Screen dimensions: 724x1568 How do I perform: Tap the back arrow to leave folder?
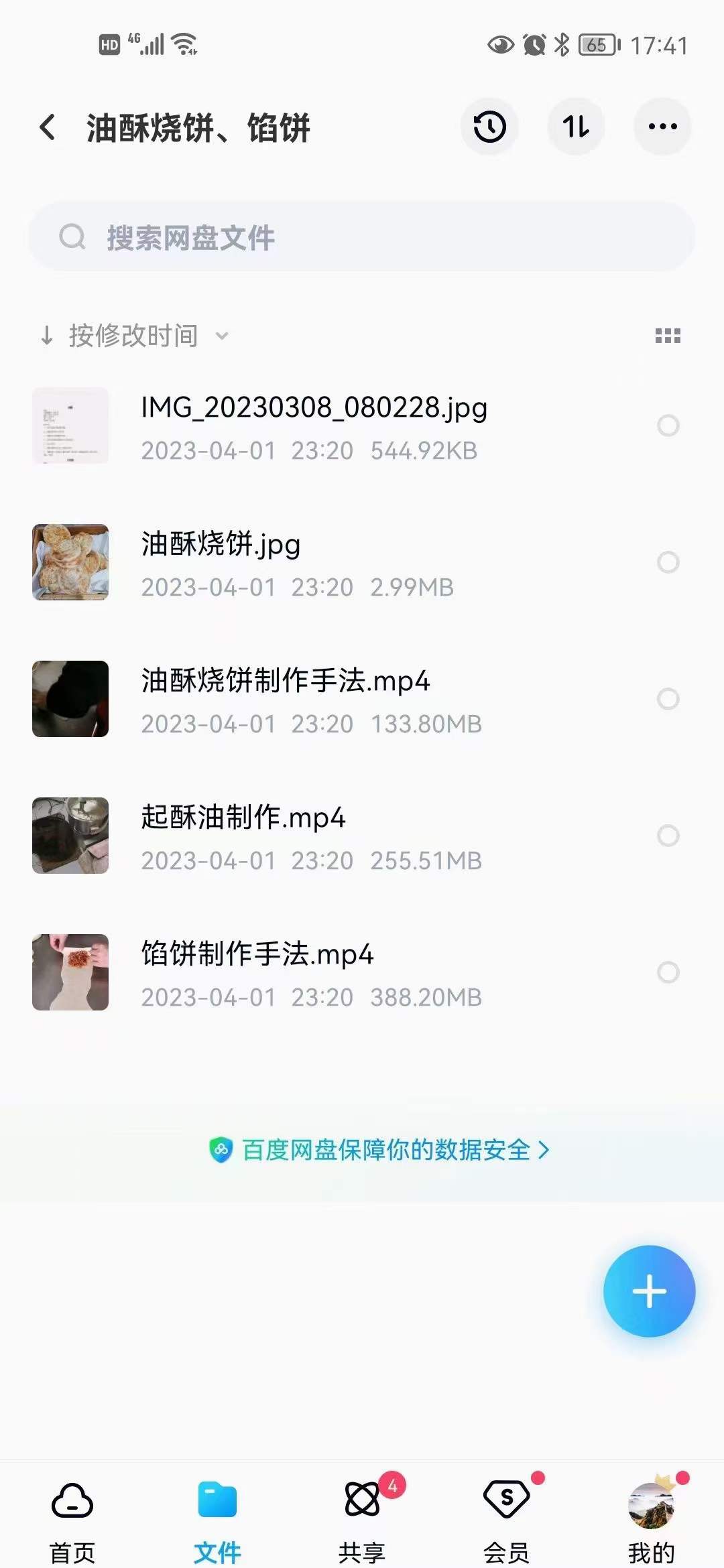point(47,126)
